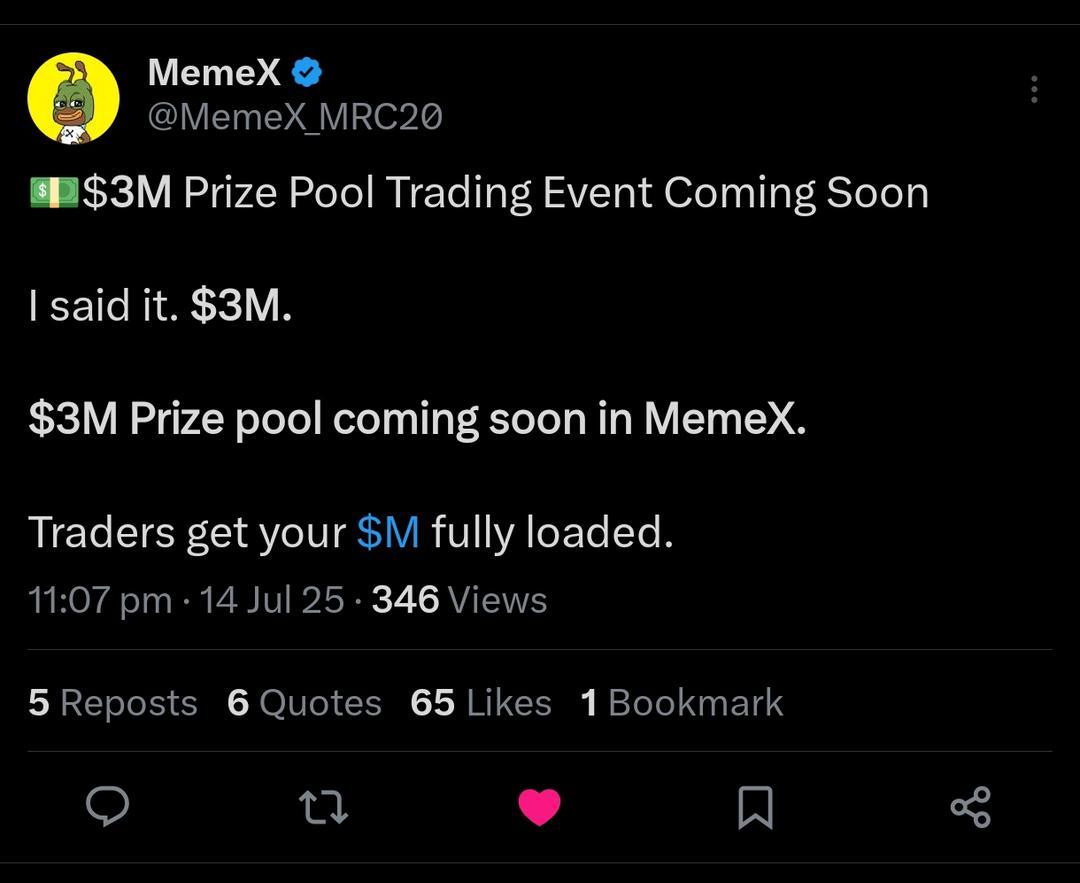Open the tweet overflow menu
The height and width of the screenshot is (883, 1080).
coord(1034,89)
